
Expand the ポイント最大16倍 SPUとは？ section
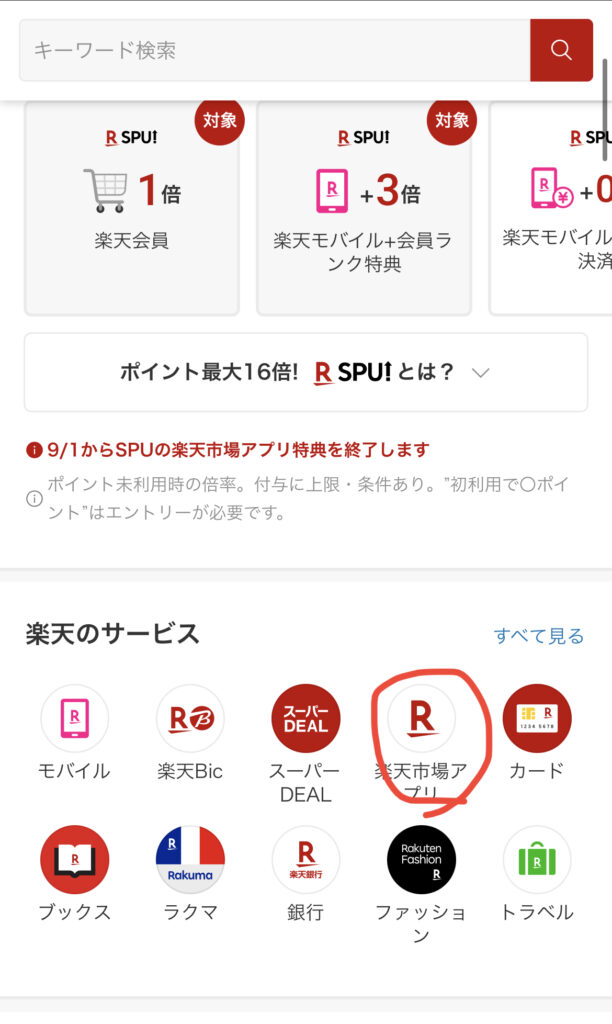click(x=306, y=372)
